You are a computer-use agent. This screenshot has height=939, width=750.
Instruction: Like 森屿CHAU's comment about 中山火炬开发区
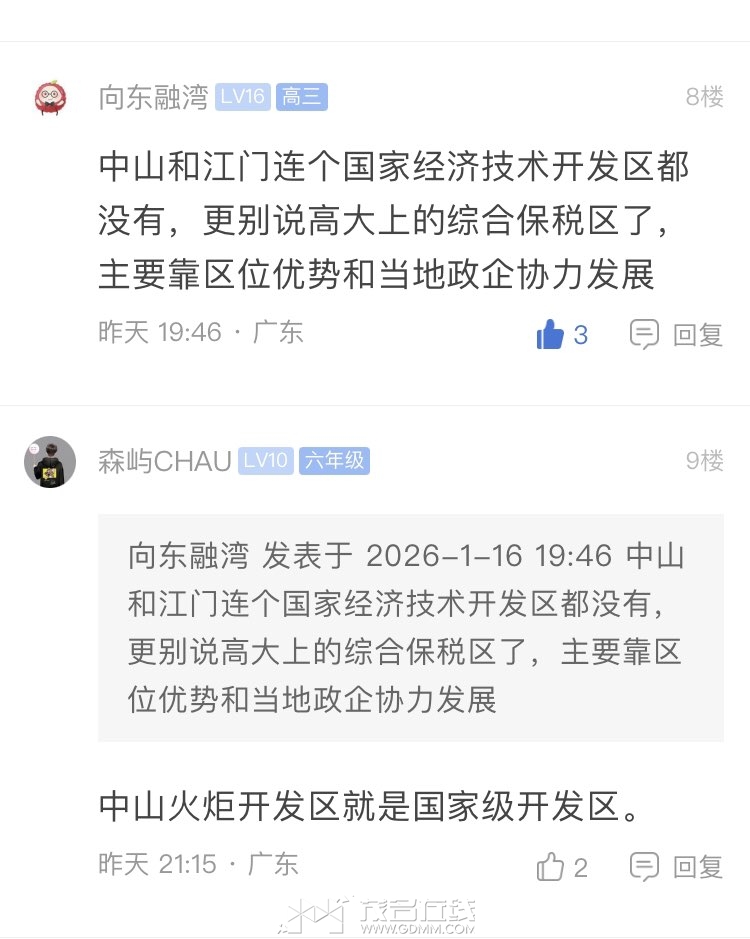(x=551, y=867)
